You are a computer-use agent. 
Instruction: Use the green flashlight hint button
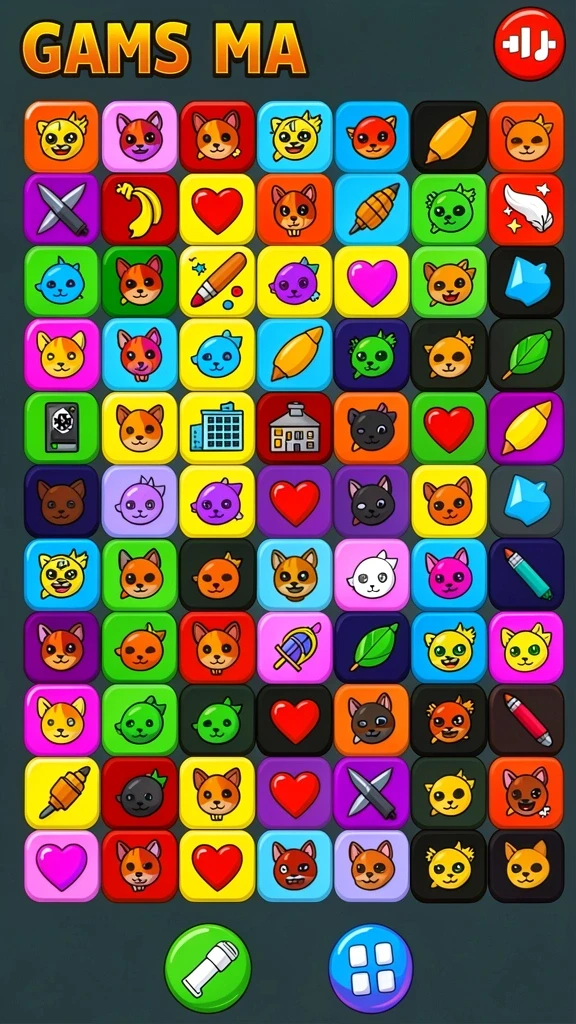(x=208, y=968)
